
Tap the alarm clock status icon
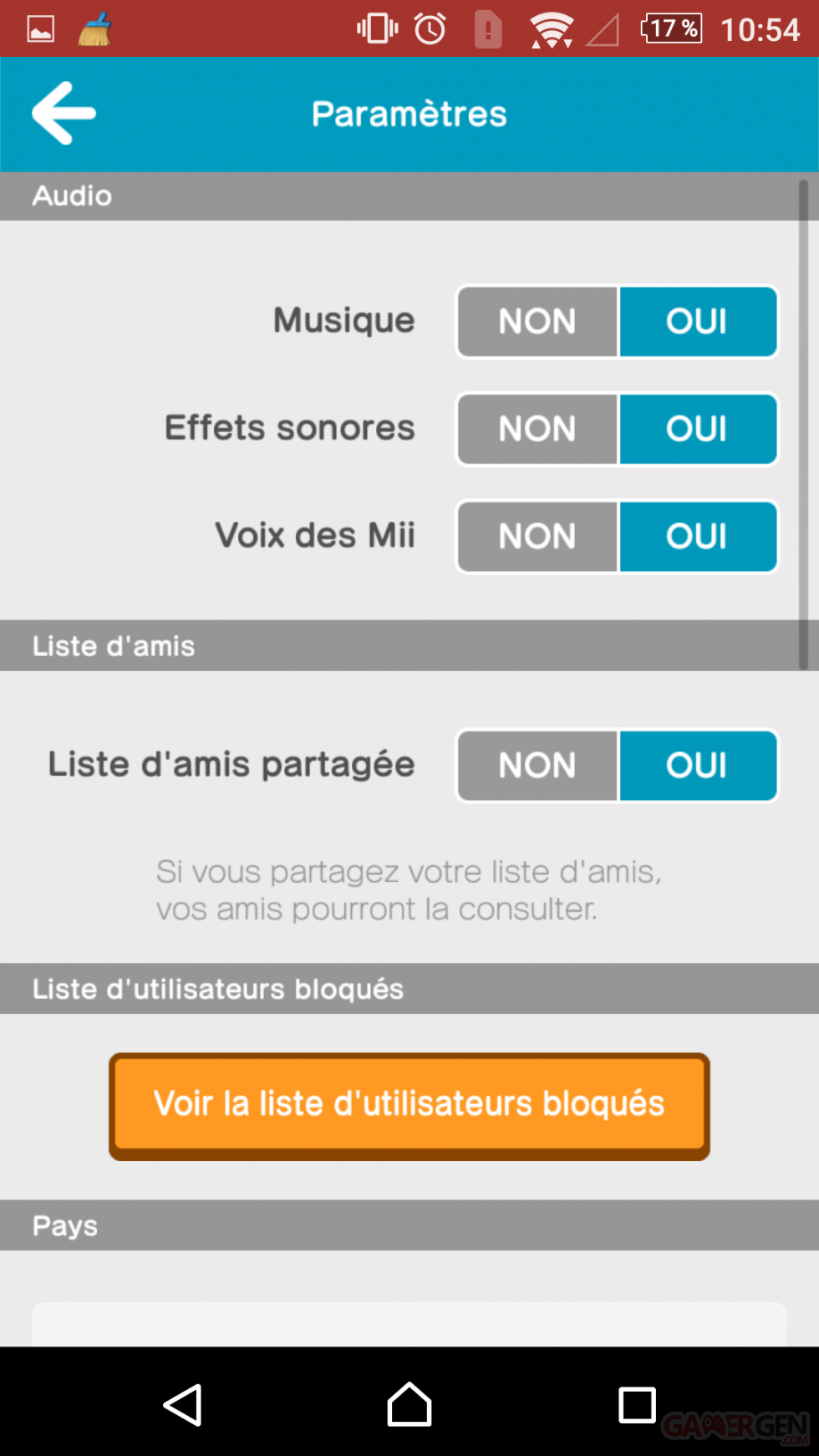point(429,28)
